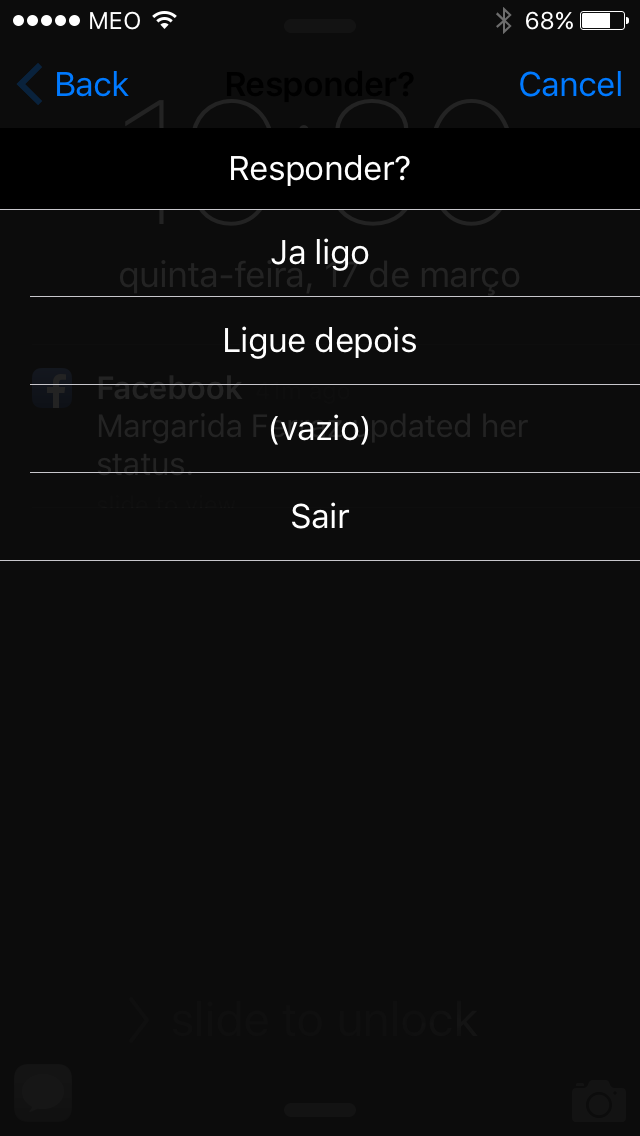Tap Sair to exit the menu
Screen dimensions: 640x1136
[x=320, y=517]
